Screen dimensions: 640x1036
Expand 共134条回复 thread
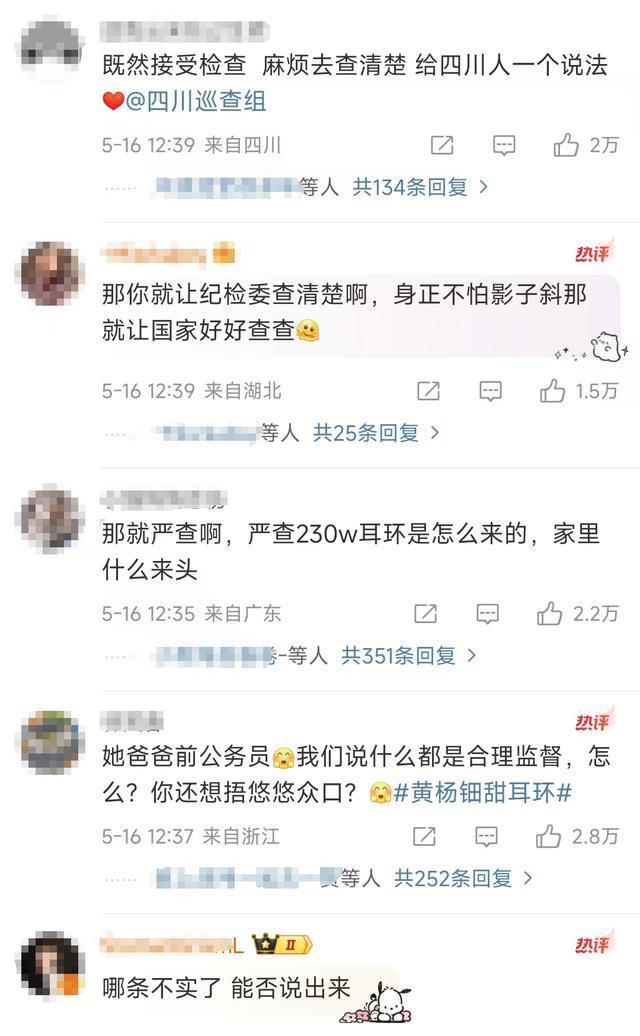[x=420, y=187]
